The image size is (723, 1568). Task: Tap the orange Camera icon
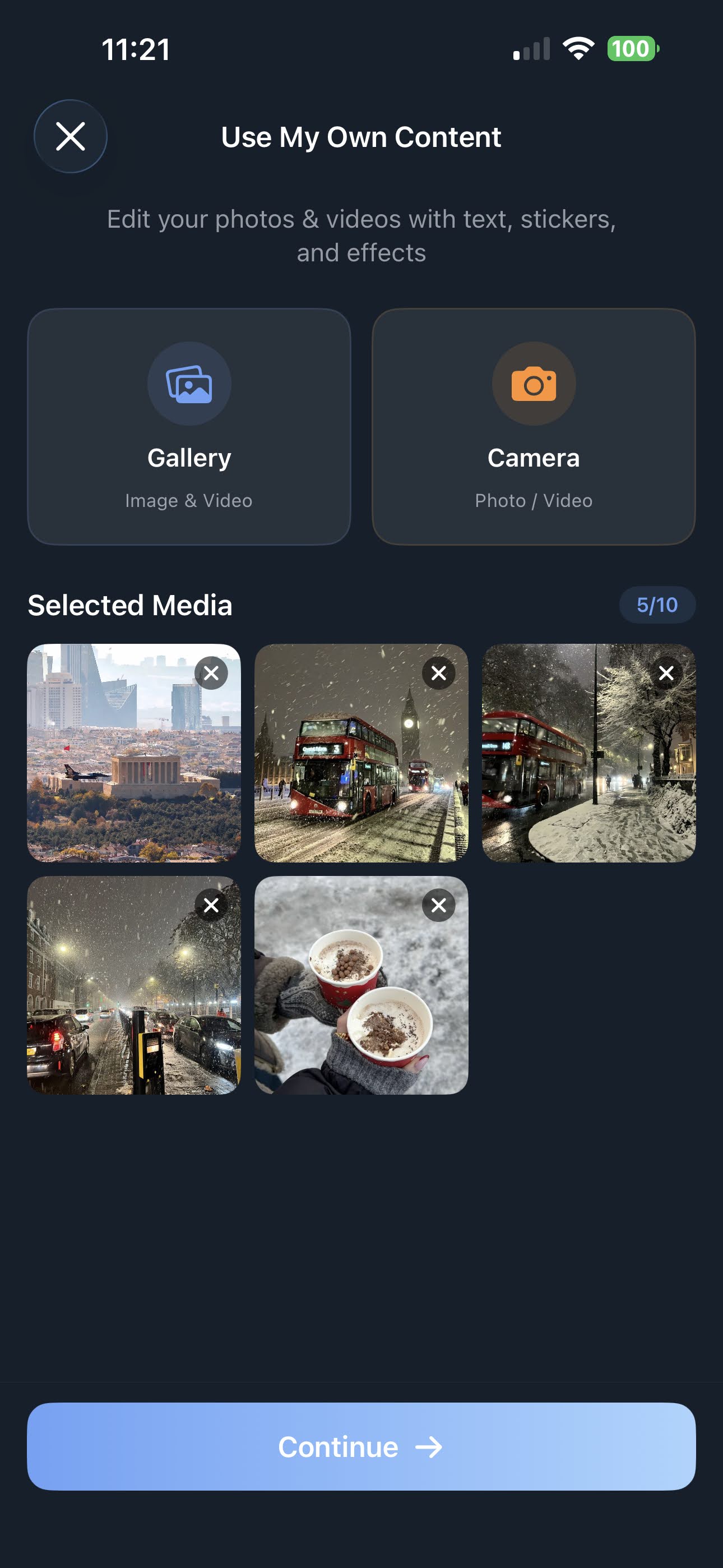coord(533,384)
